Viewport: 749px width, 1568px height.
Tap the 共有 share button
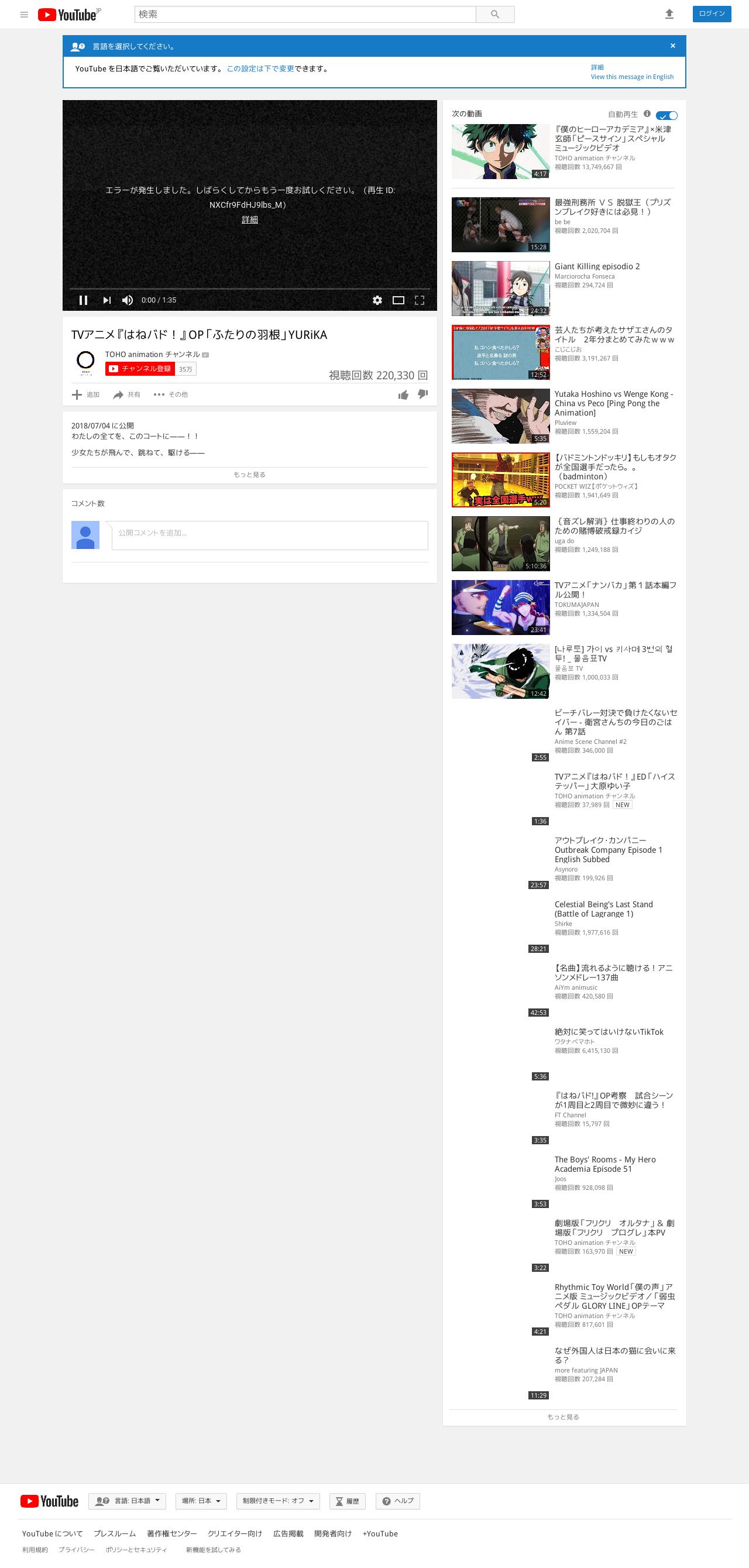coord(126,394)
